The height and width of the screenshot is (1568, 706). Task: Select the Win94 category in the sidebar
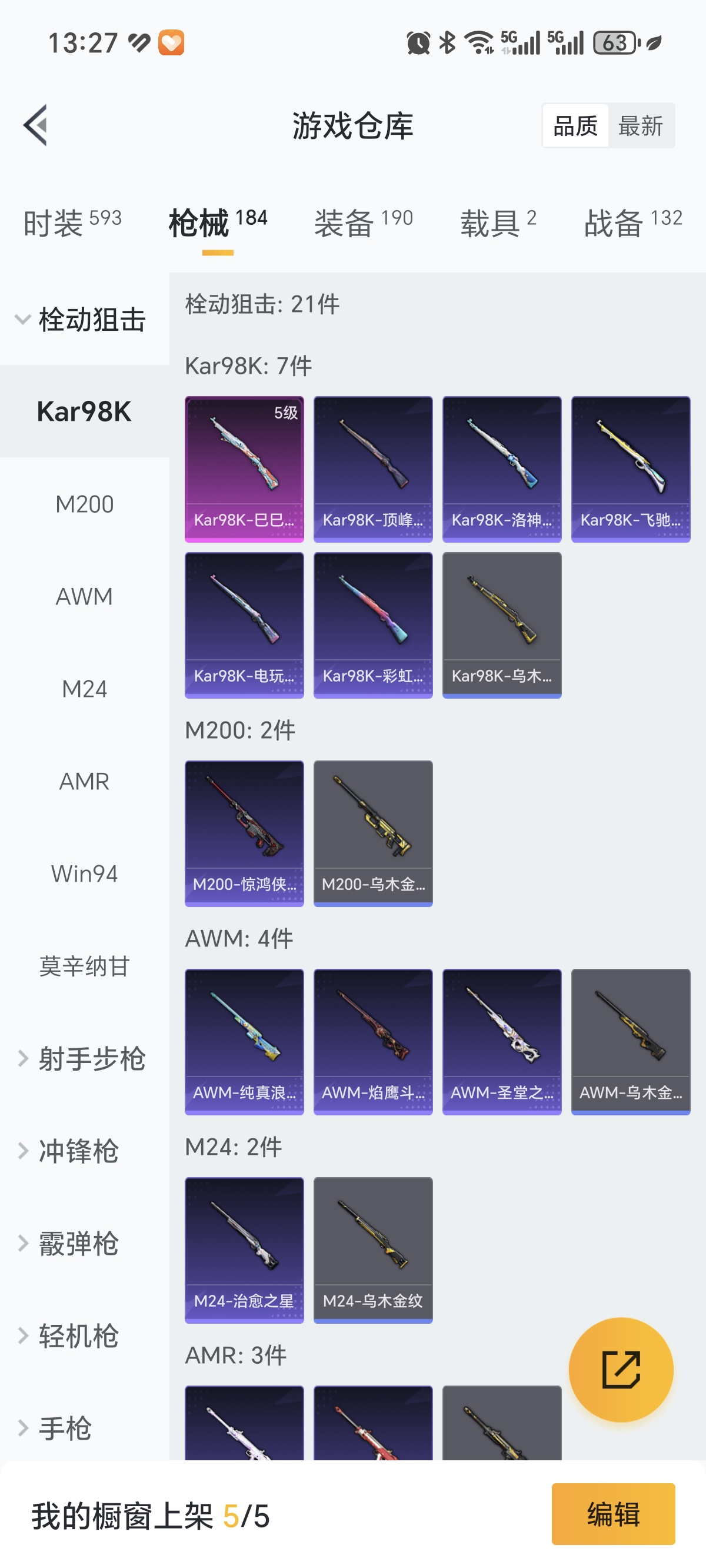[x=84, y=874]
